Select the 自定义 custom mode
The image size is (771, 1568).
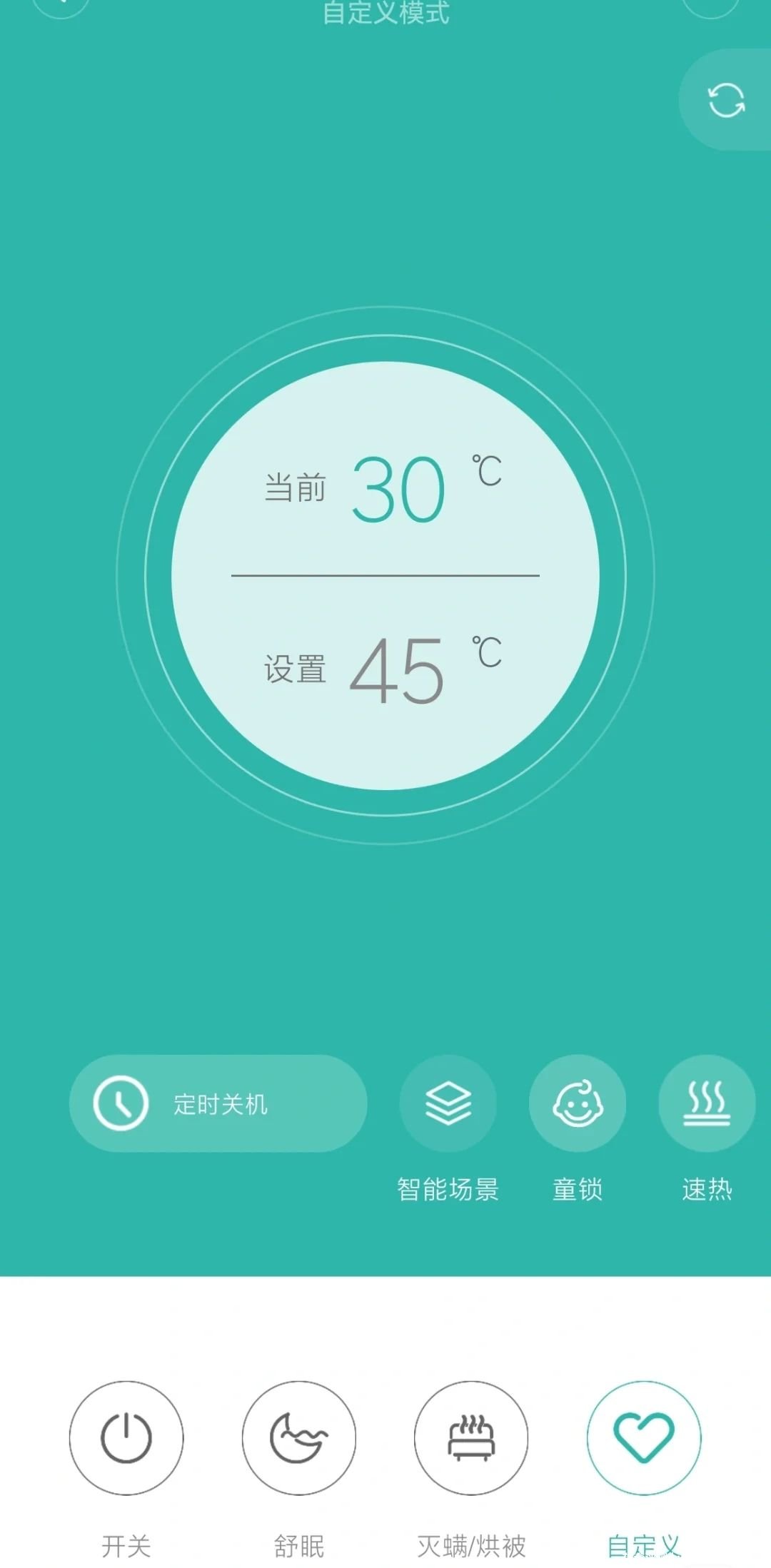[644, 1437]
